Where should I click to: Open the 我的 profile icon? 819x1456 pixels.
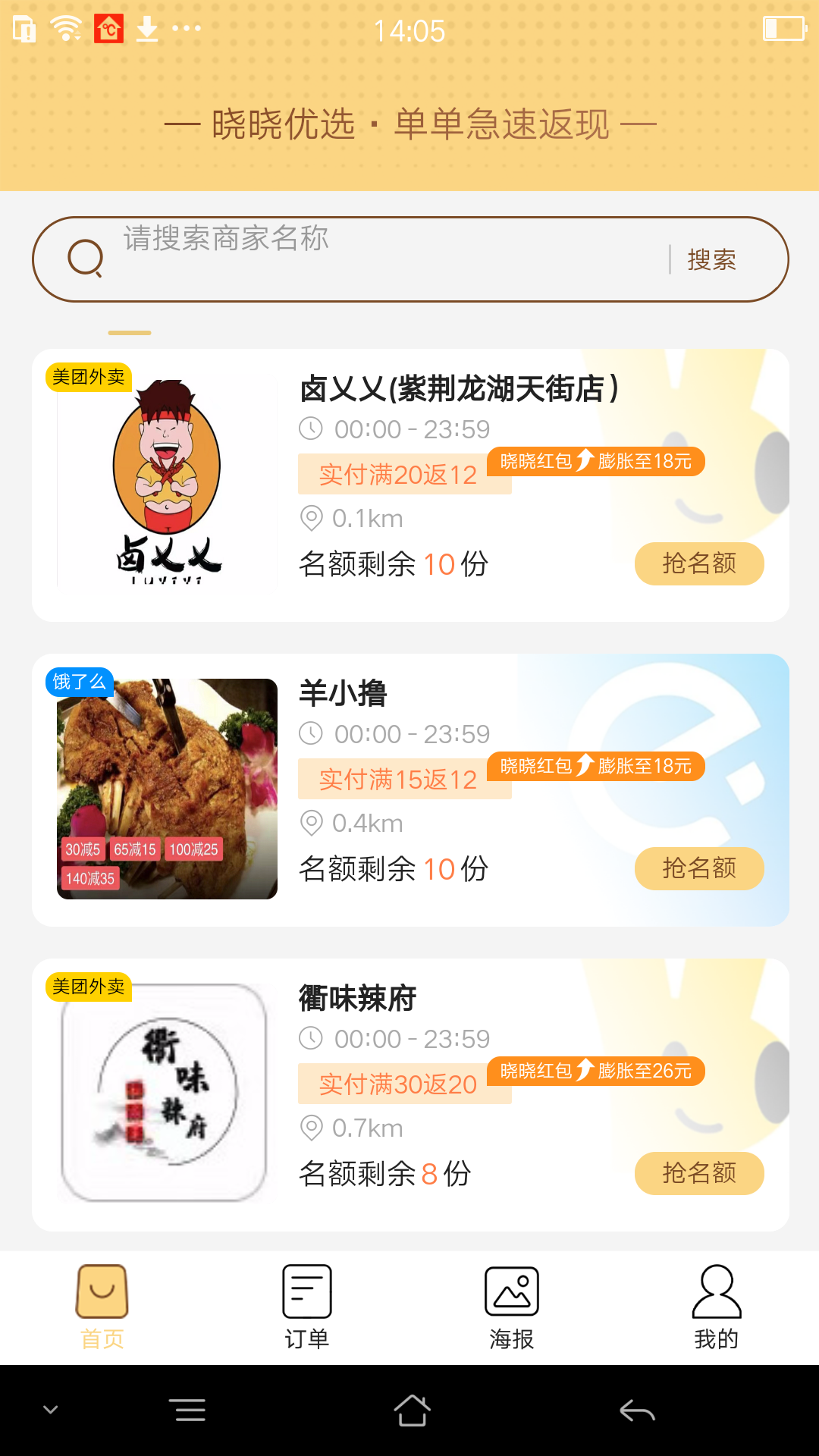(x=717, y=1289)
